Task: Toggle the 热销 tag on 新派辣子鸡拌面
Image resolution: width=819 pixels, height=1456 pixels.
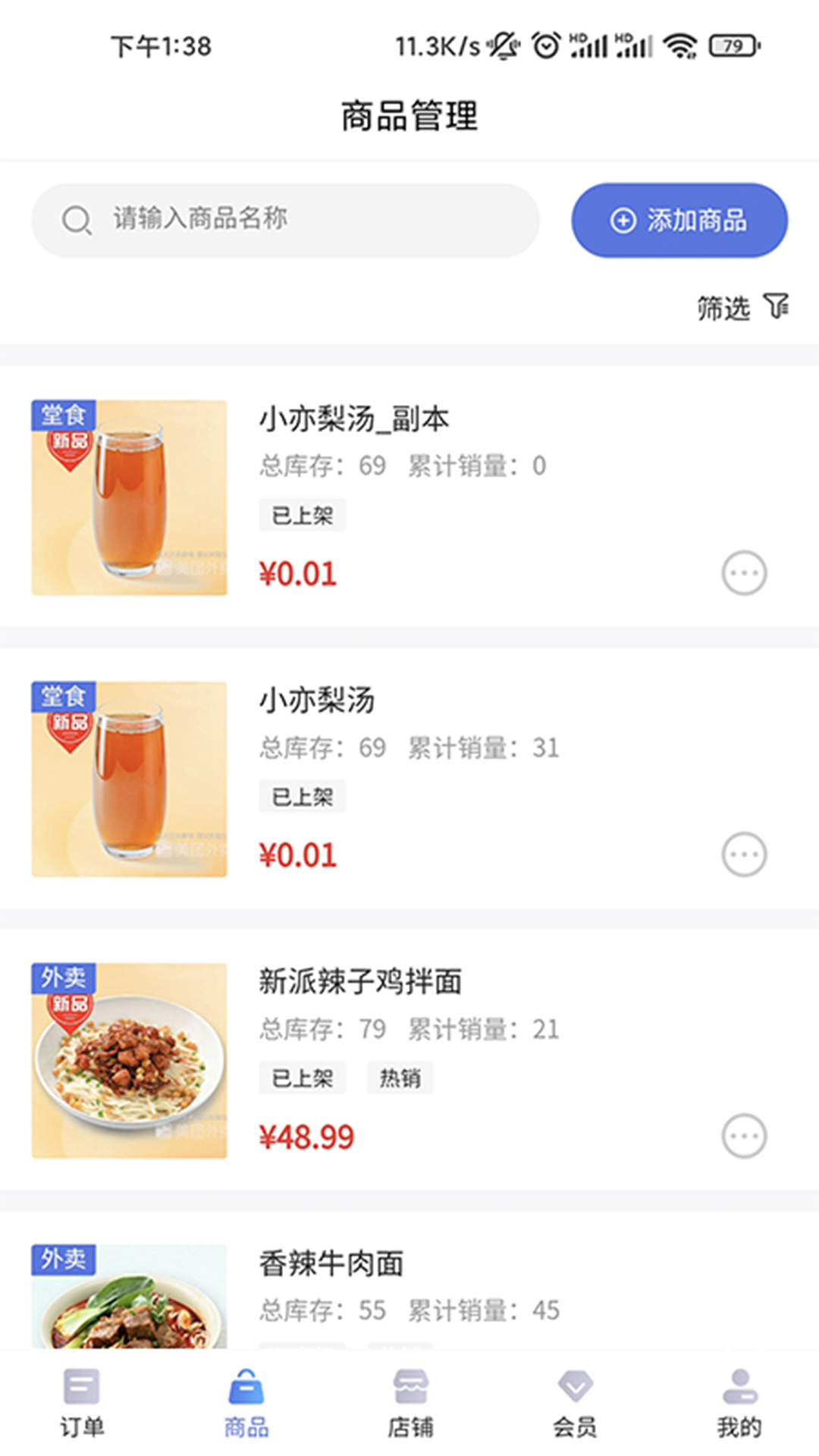Action: (x=400, y=1078)
